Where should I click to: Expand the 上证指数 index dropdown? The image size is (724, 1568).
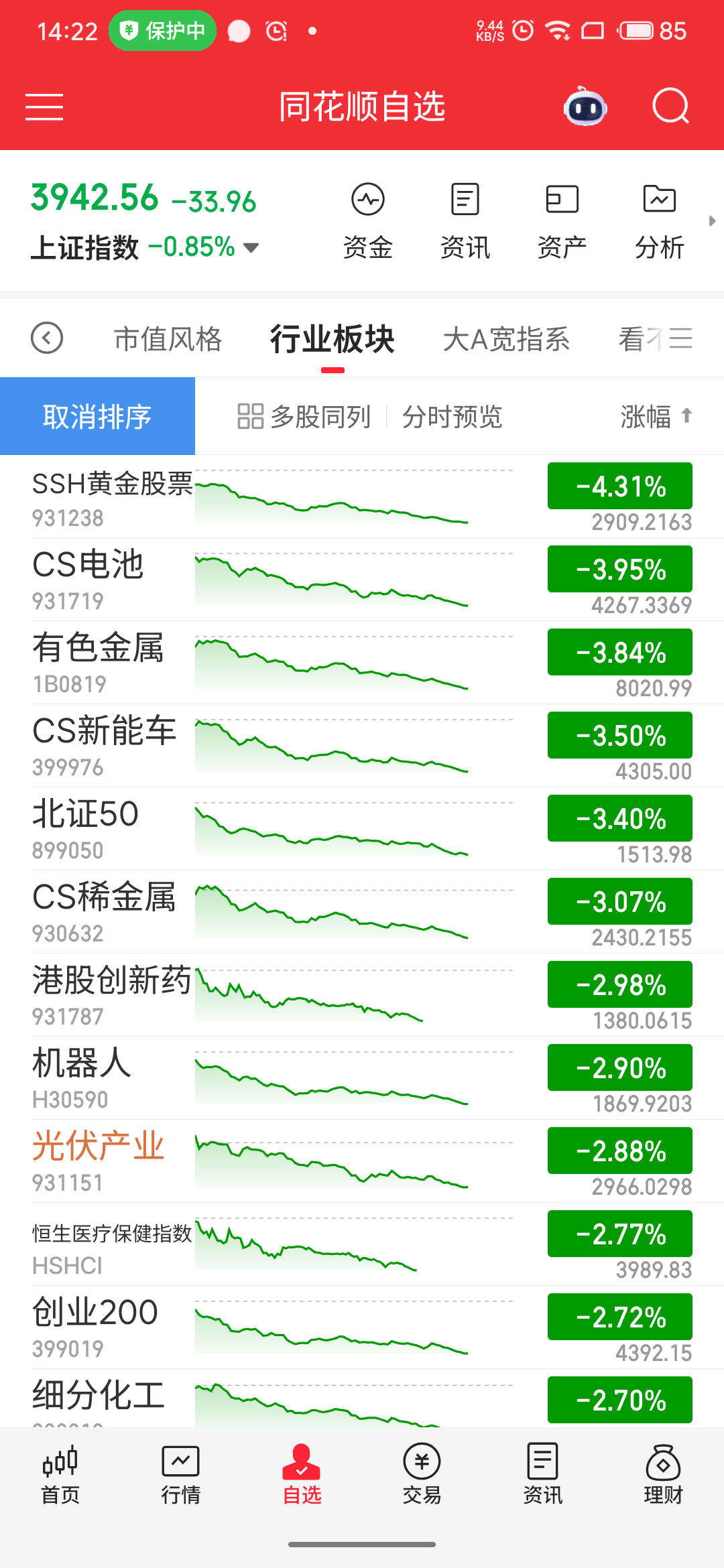click(251, 248)
